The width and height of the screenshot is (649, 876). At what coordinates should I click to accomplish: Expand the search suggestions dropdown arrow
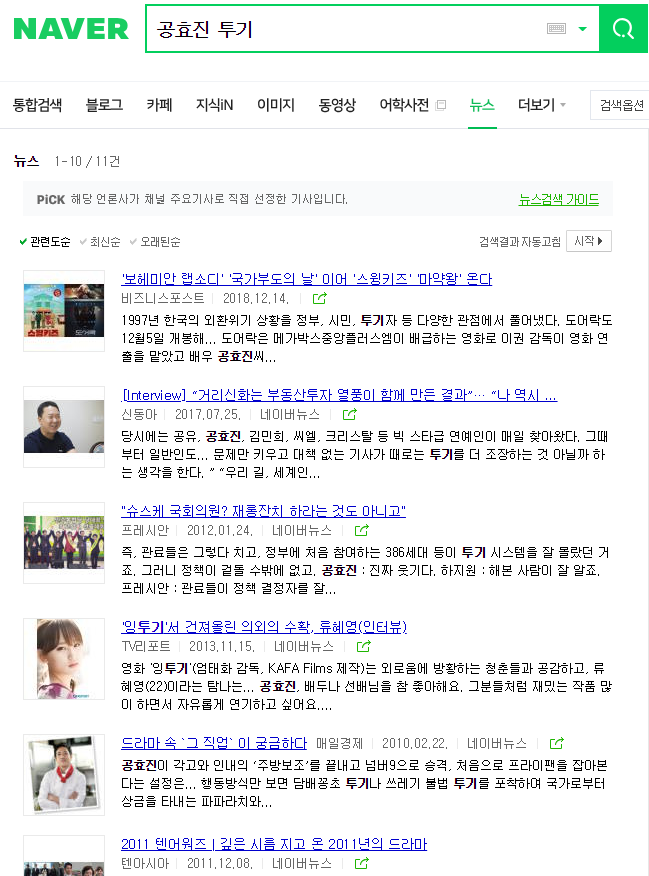583,29
